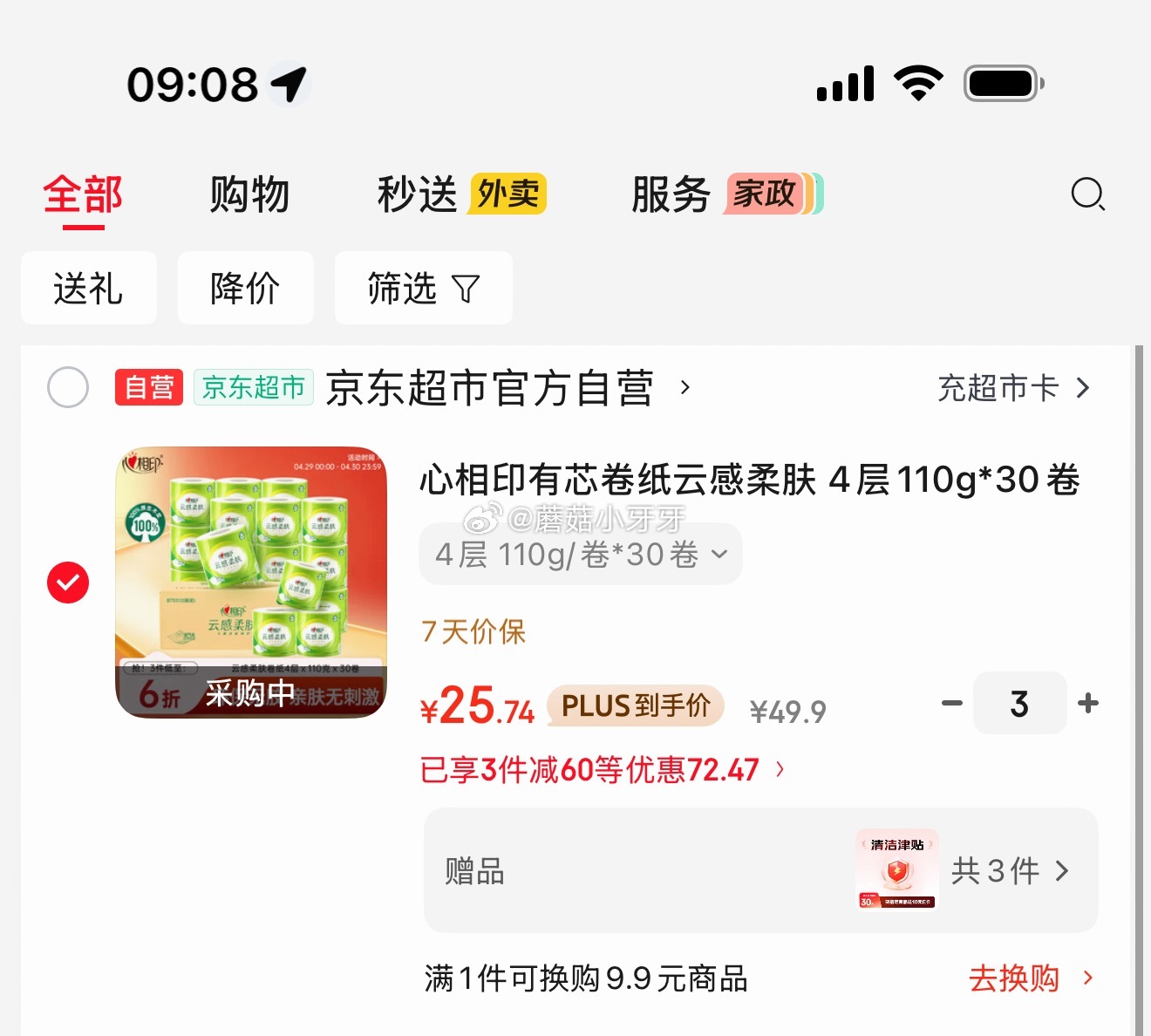Viewport: 1151px width, 1036px height.
Task: View the 已享3件减60等优惠 discount details
Action: point(602,770)
